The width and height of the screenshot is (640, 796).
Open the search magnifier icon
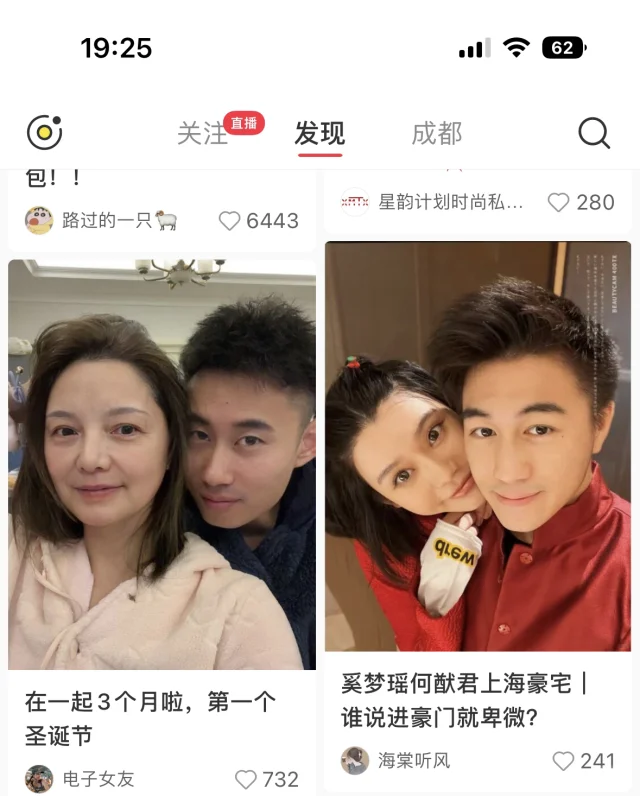tap(594, 133)
